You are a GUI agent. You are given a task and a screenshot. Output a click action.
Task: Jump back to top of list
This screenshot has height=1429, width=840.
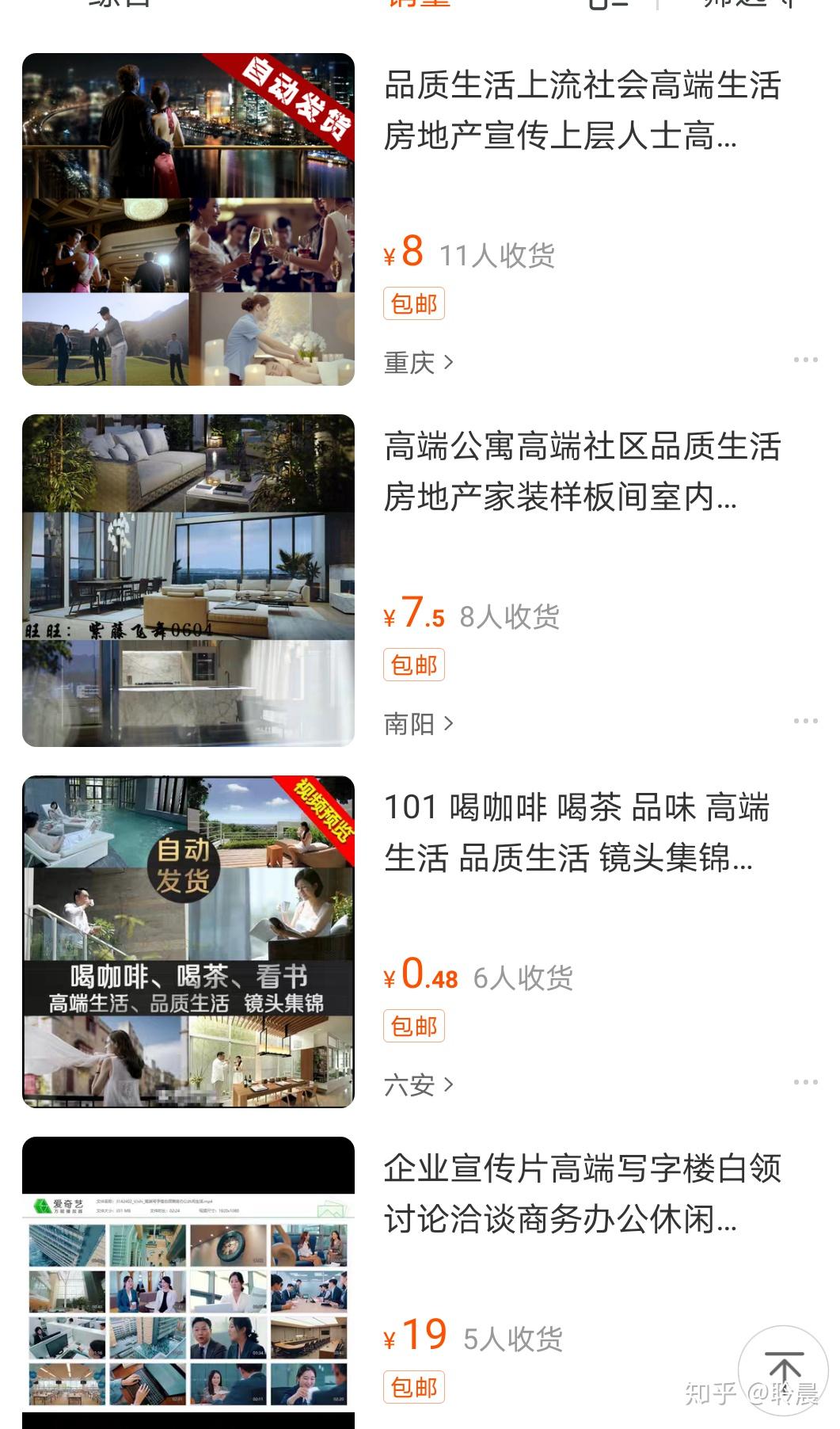pyautogui.click(x=783, y=1370)
